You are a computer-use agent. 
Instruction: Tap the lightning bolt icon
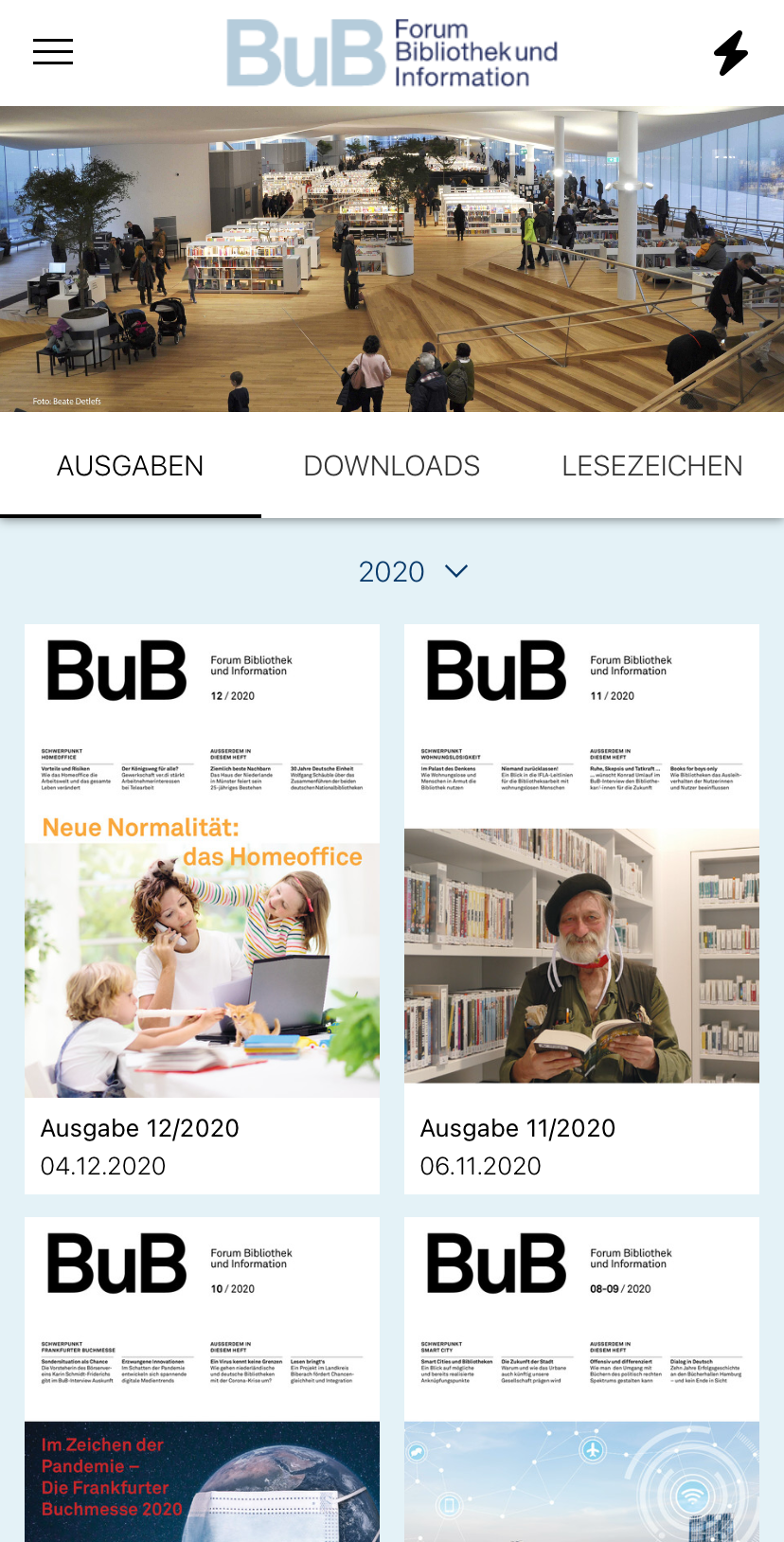[x=730, y=53]
